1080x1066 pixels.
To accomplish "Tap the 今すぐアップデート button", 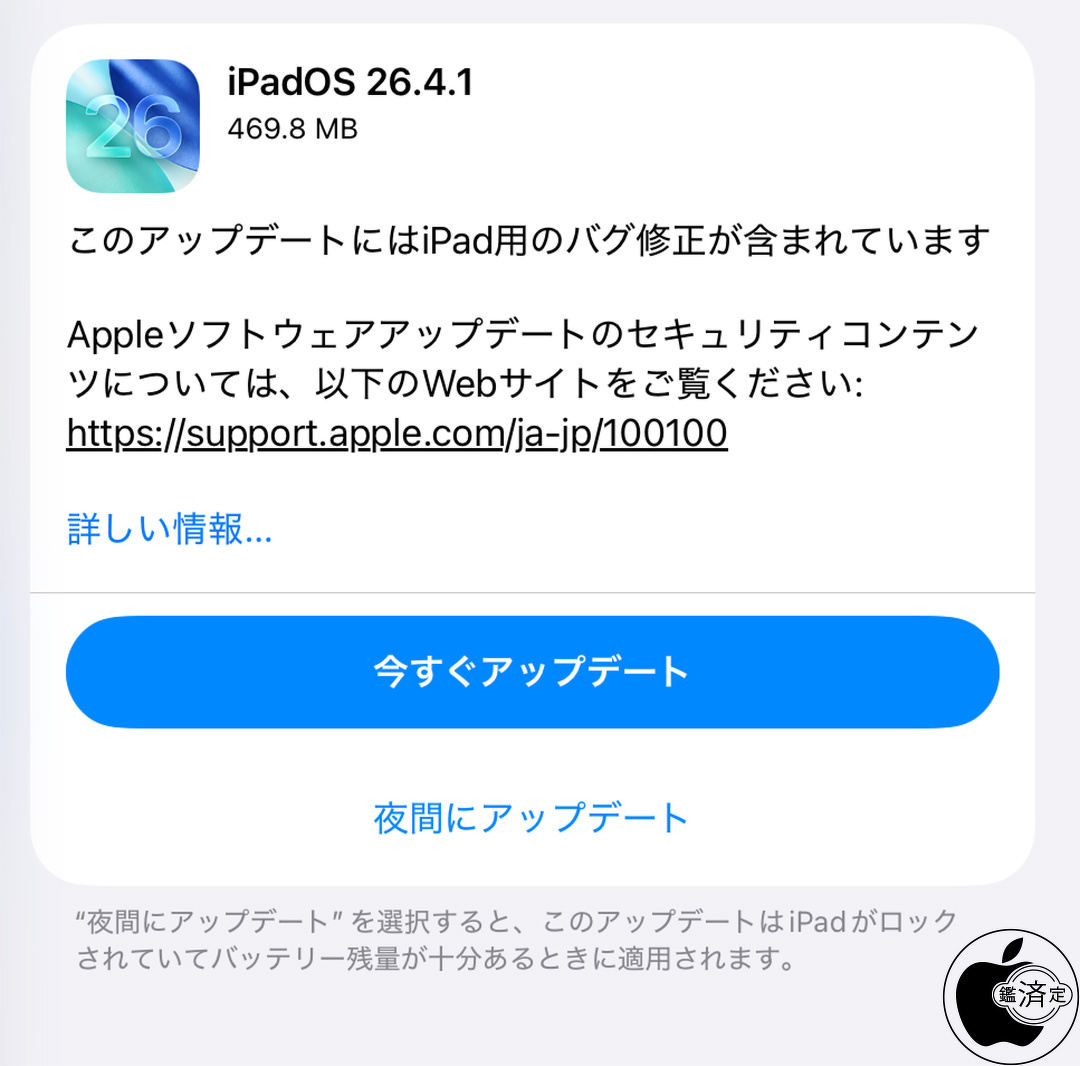I will 532,671.
